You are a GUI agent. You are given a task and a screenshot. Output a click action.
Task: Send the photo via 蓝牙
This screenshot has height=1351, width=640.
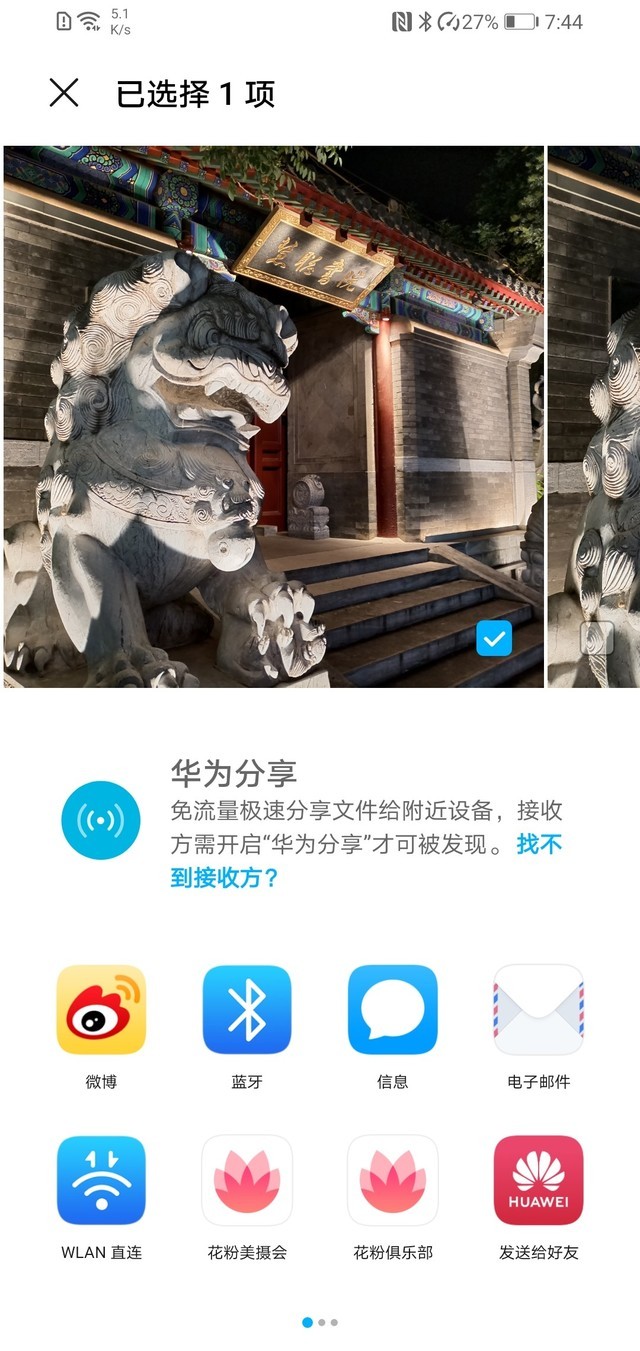(247, 1010)
